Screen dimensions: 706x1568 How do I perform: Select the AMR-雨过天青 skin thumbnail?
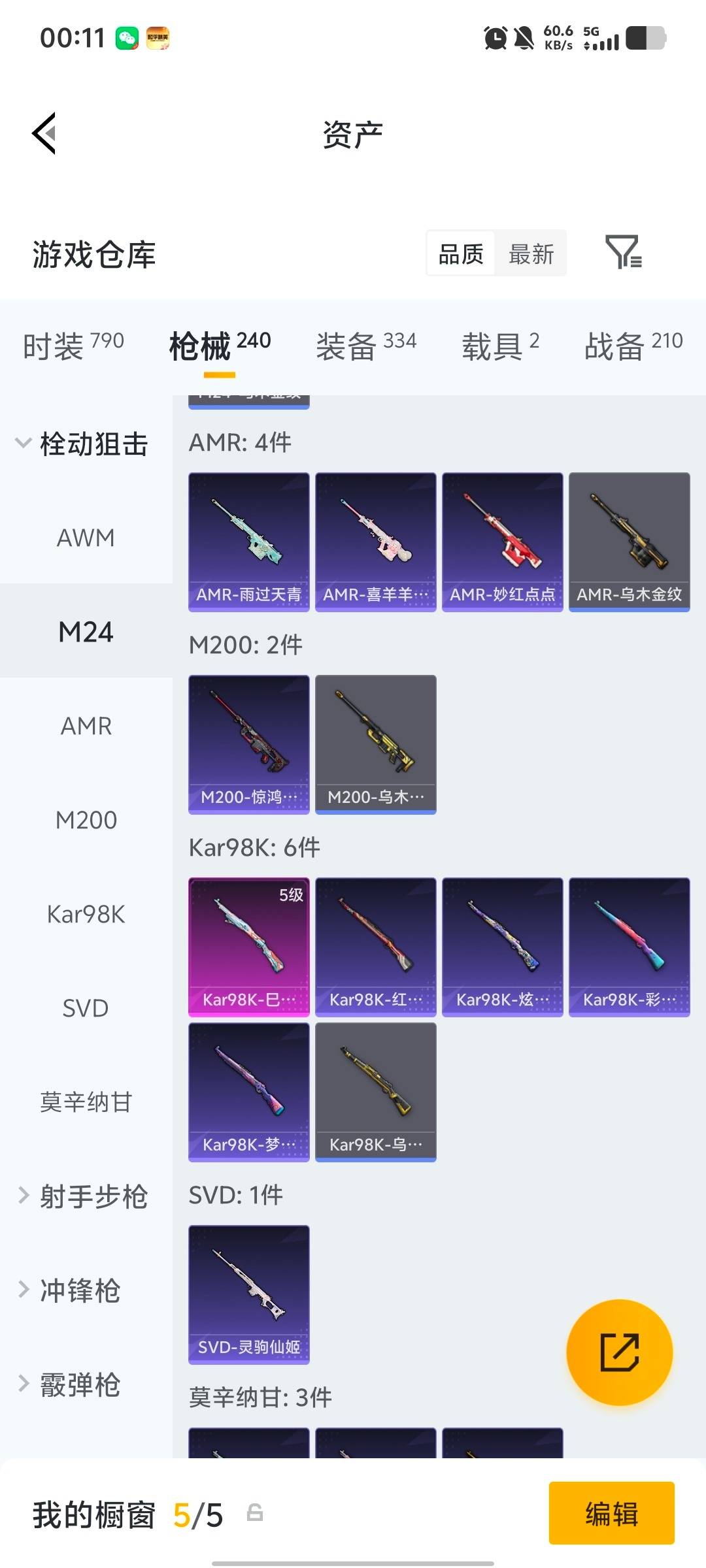tap(248, 540)
